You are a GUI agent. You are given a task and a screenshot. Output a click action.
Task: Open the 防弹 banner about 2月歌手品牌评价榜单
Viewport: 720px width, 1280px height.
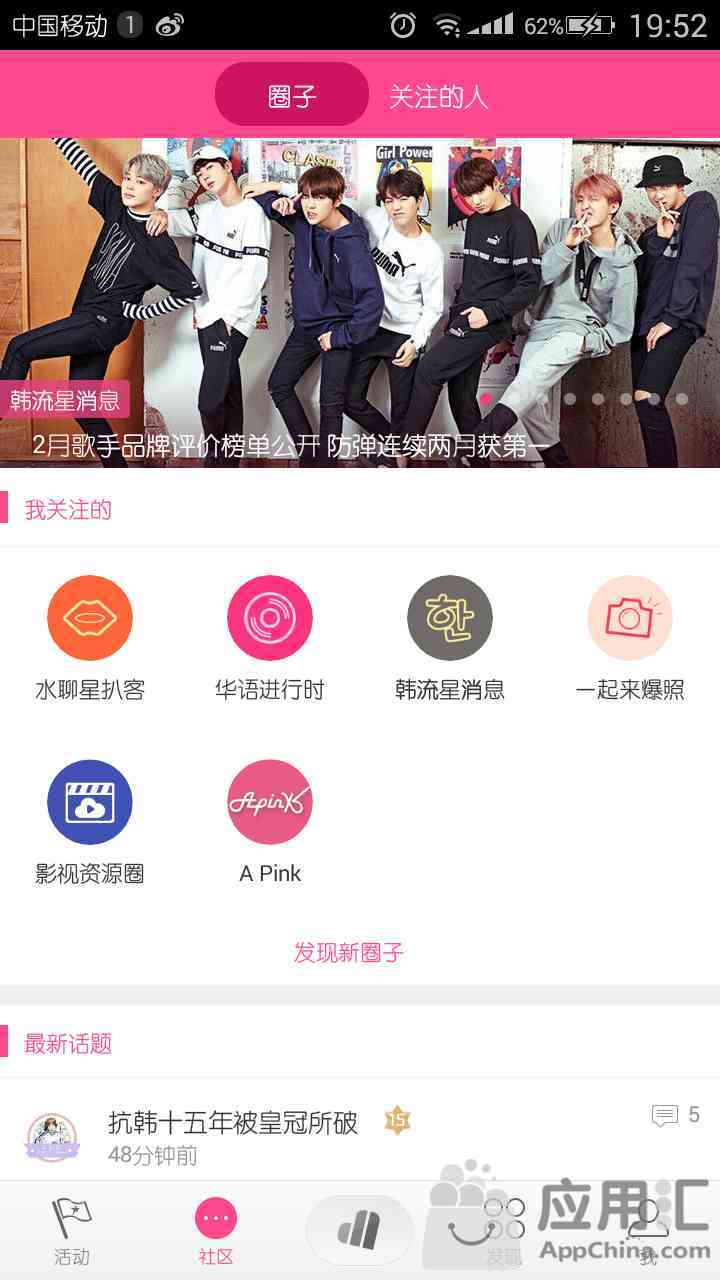(360, 302)
